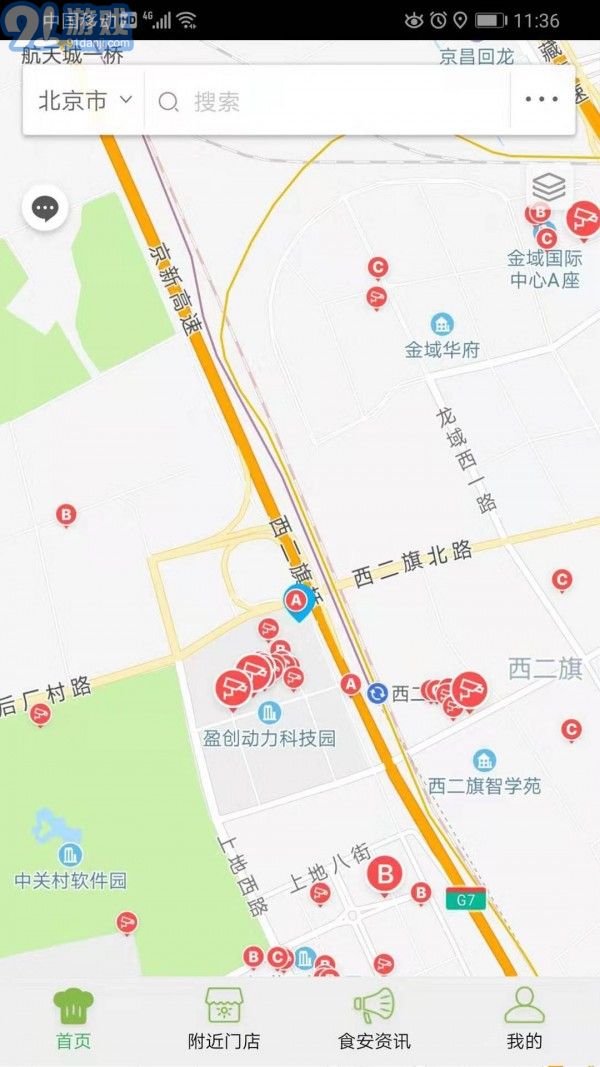Switch to the 首页 tab
This screenshot has height=1067, width=600.
coord(73,1019)
